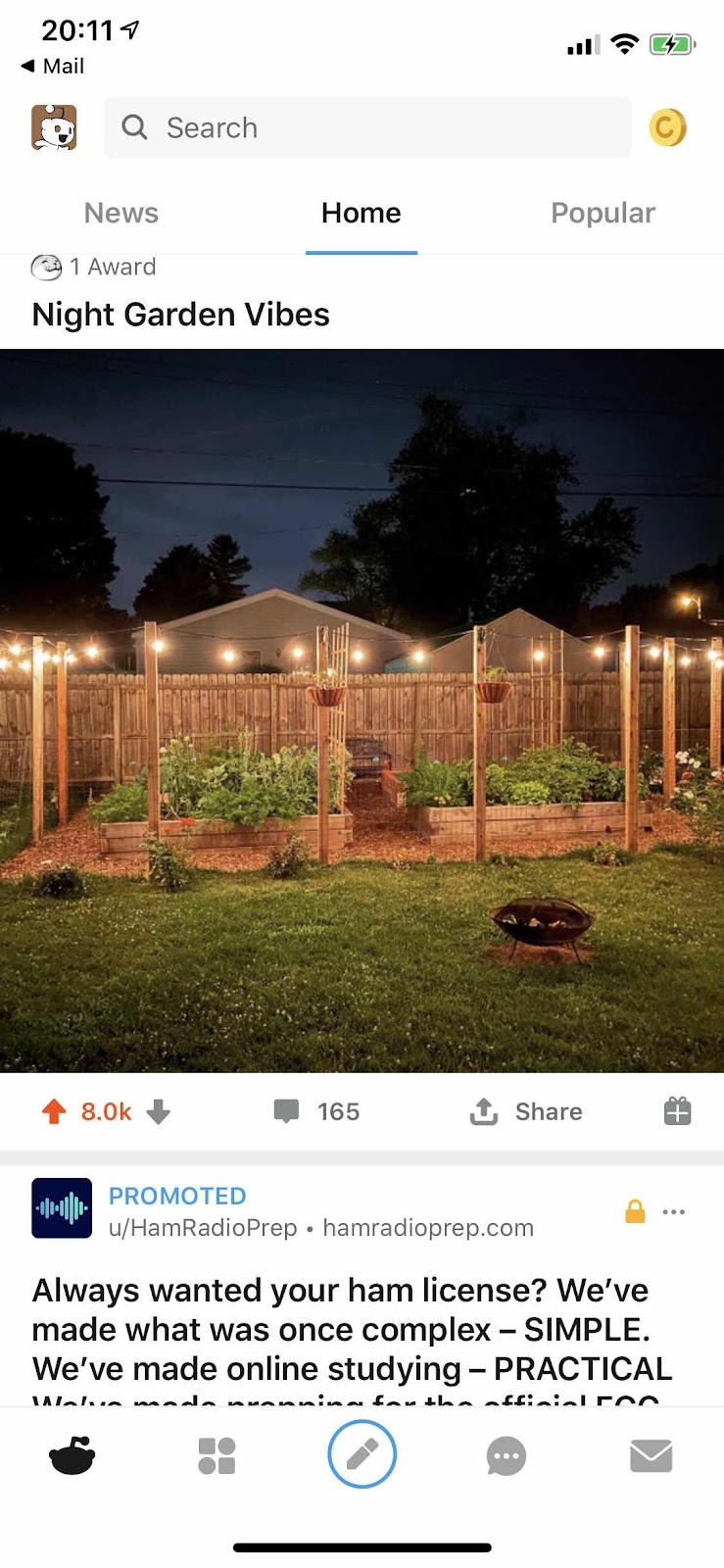Create a new post with the pencil button
The height and width of the screenshot is (1568, 724).
(362, 1455)
